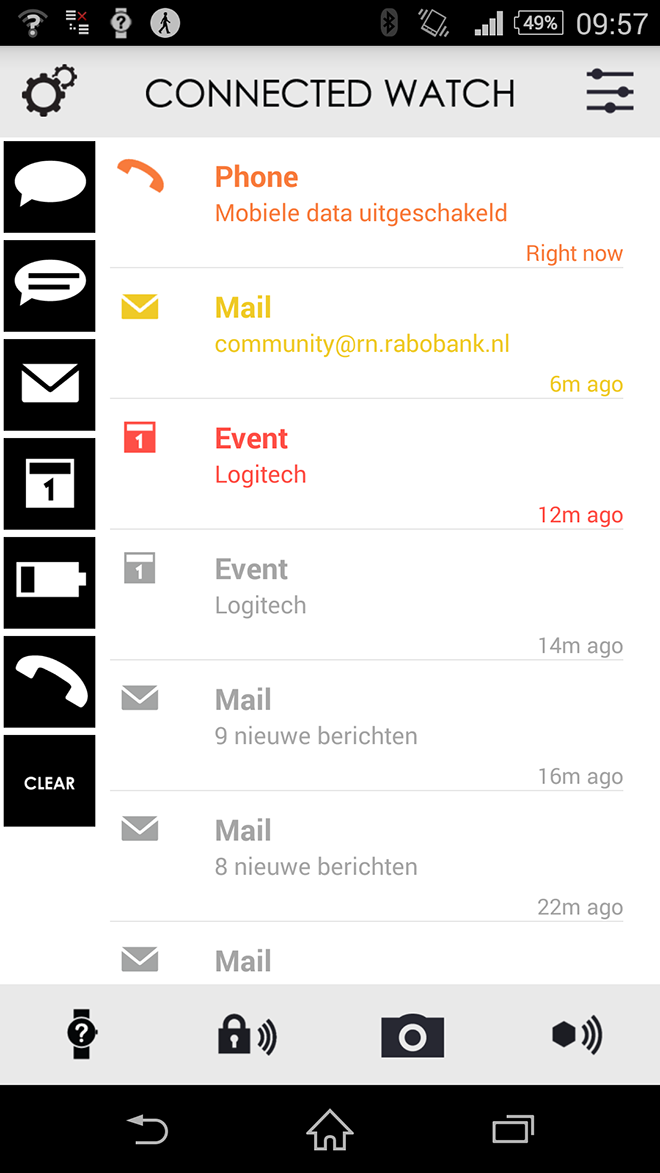Go to the home screen
Image resolution: width=660 pixels, height=1173 pixels.
coord(330,1130)
